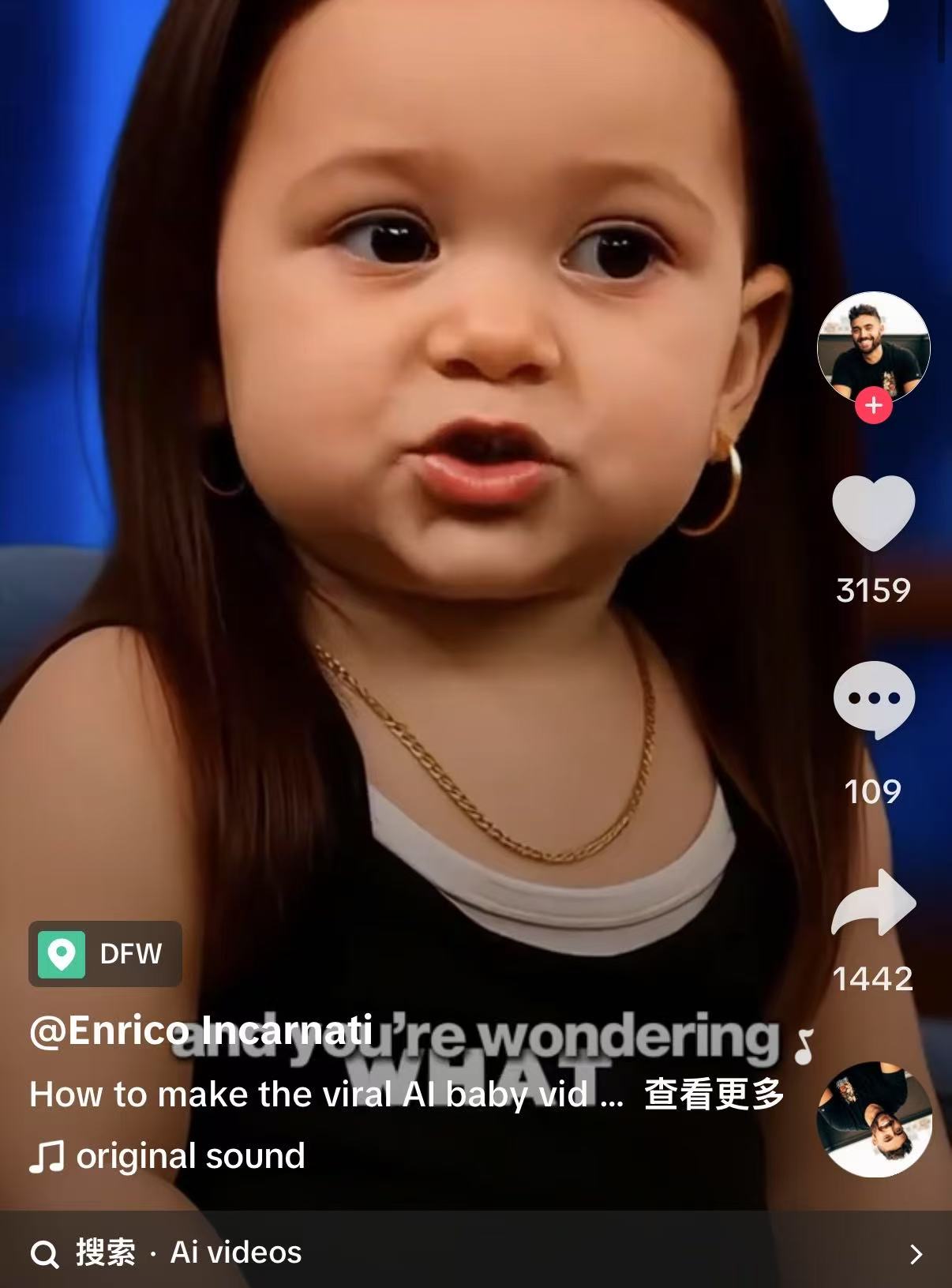Follow the creator with the plus badge
The width and height of the screenshot is (952, 1288).
[873, 406]
